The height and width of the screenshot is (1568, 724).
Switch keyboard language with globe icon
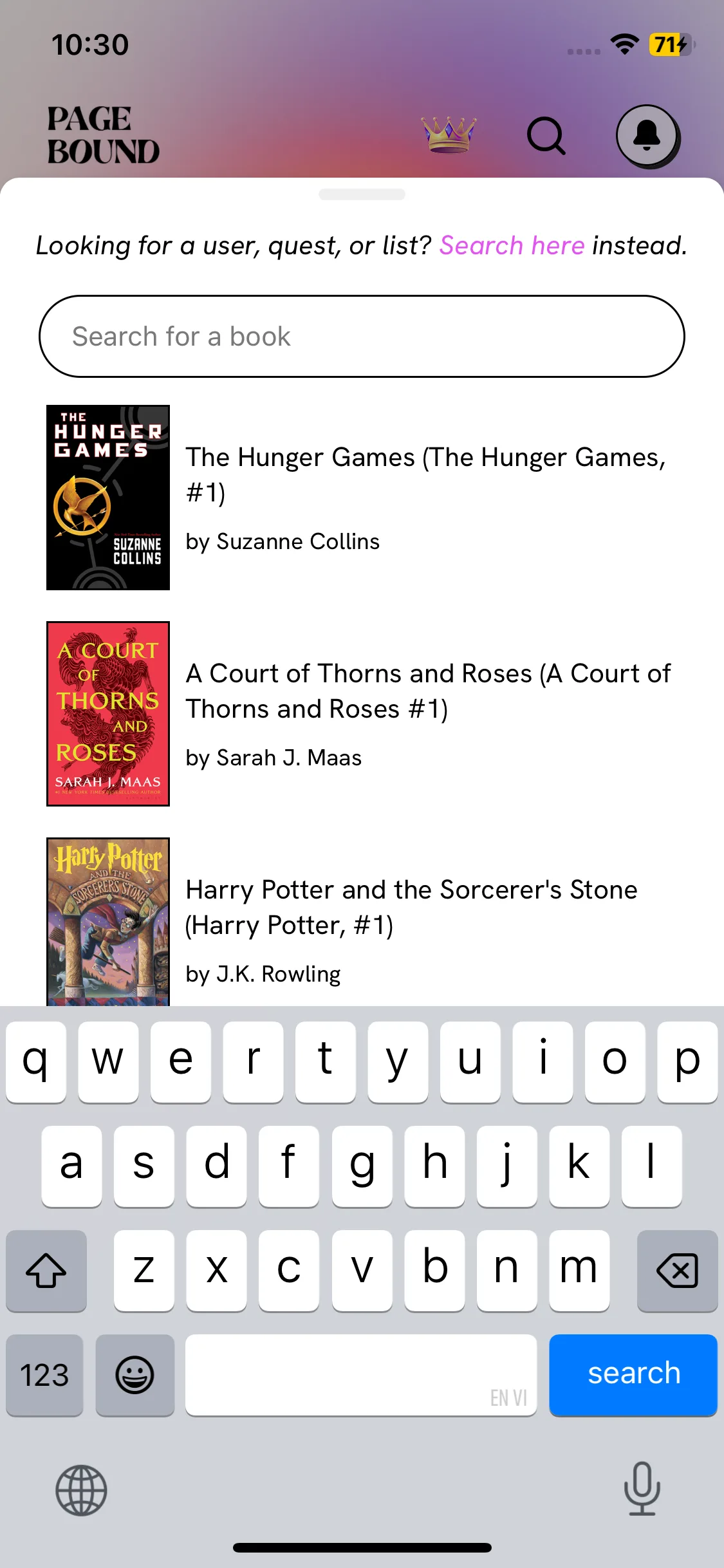click(81, 1490)
